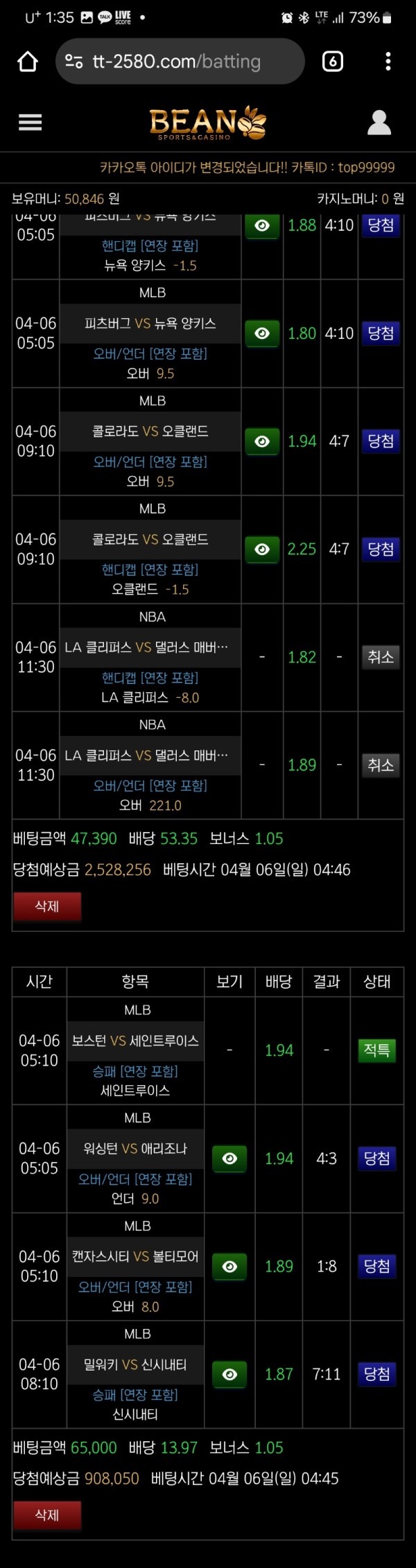
Task: Go to the browser home page
Action: [28, 62]
